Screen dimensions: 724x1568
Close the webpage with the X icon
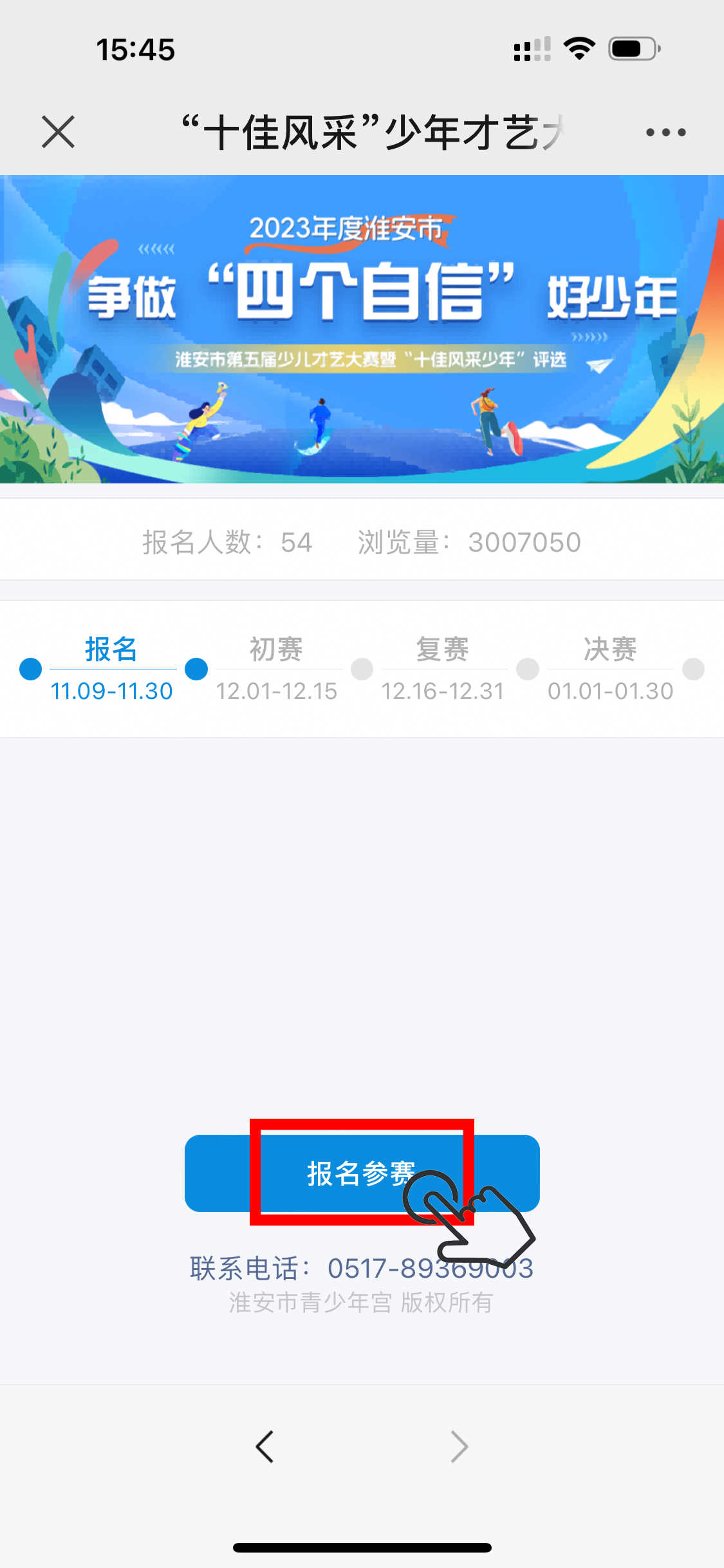click(x=58, y=132)
